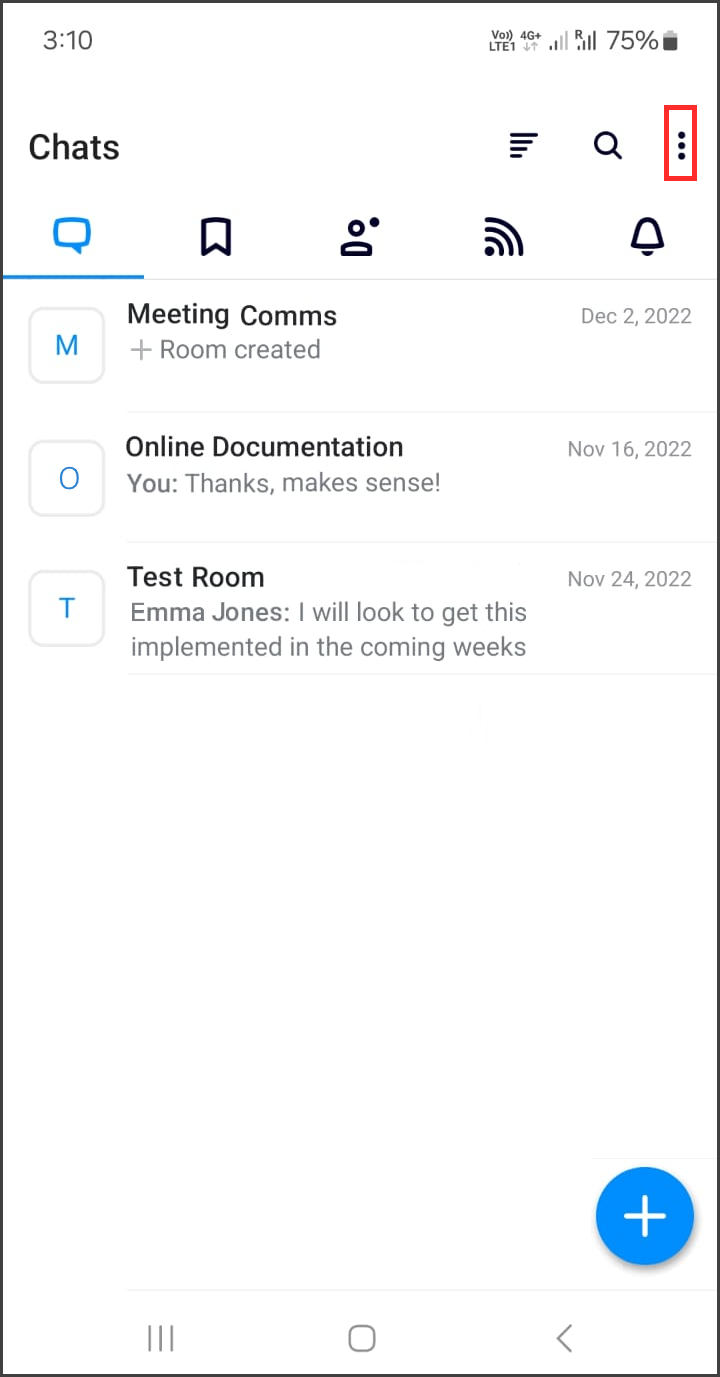This screenshot has width=720, height=1377.
Task: Open chat search
Action: coord(608,146)
